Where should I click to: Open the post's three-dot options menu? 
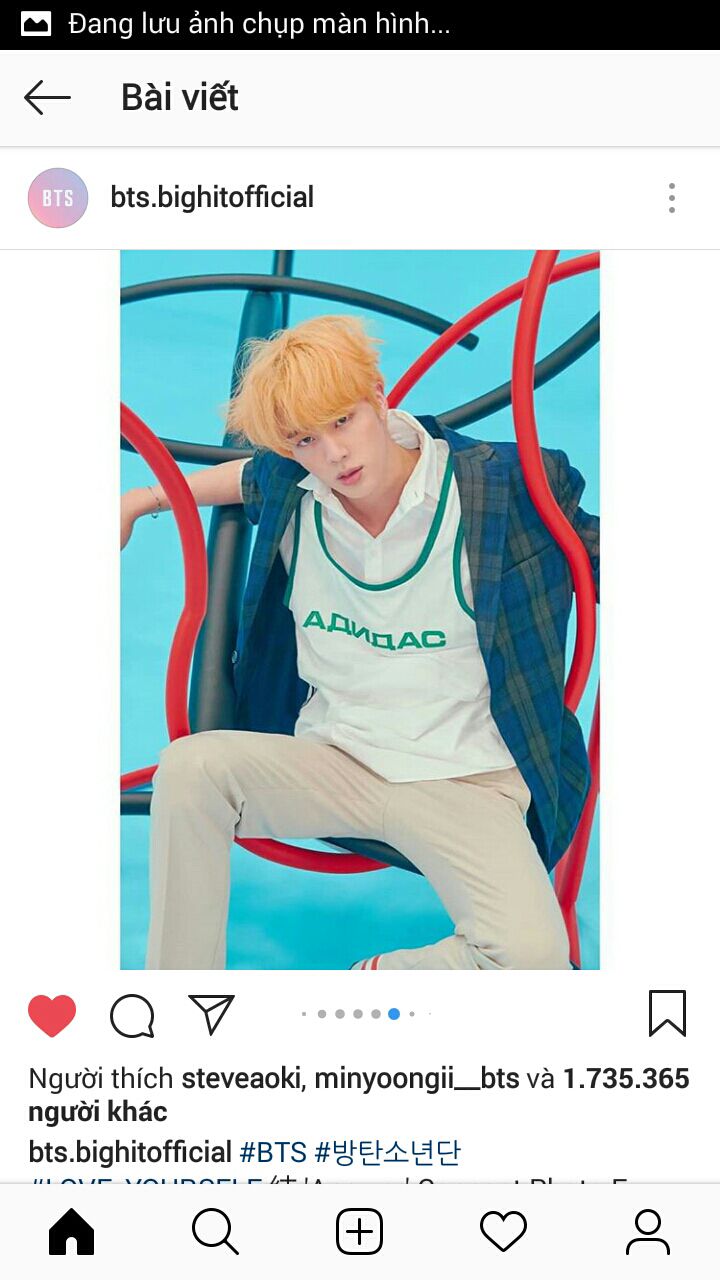point(672,198)
